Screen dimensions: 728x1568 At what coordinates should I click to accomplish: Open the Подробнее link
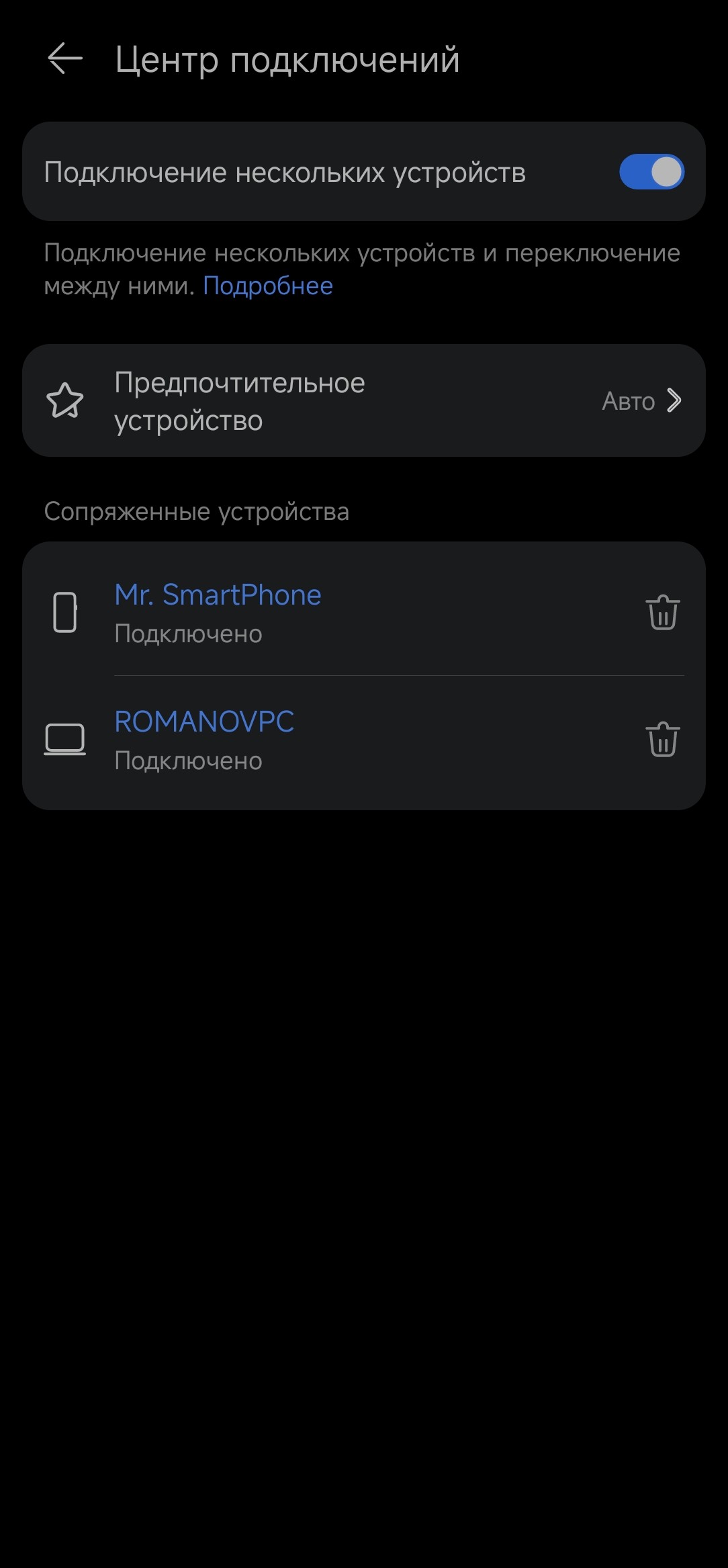pyautogui.click(x=268, y=286)
